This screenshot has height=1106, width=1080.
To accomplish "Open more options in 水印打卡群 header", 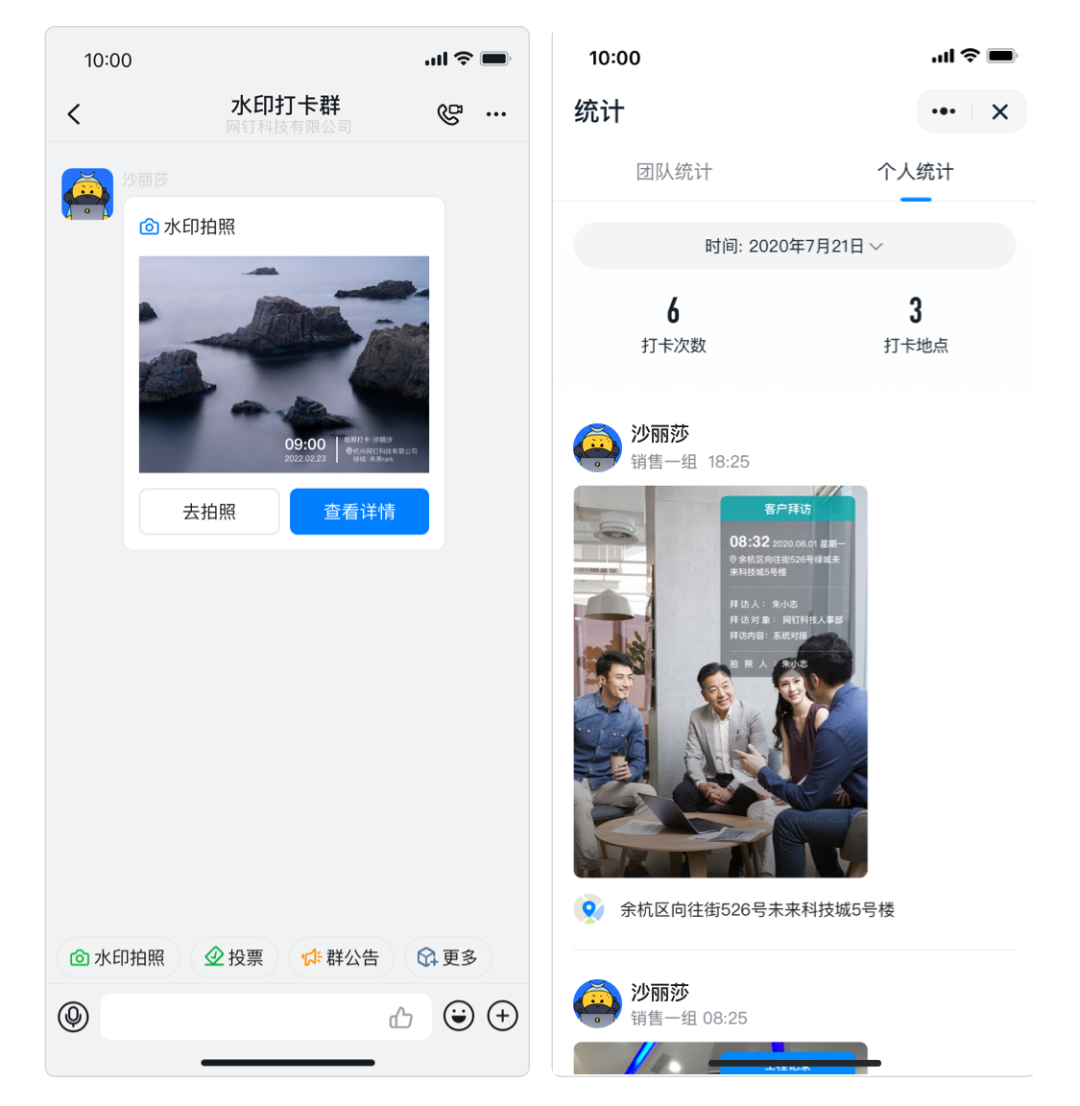I will [x=496, y=114].
